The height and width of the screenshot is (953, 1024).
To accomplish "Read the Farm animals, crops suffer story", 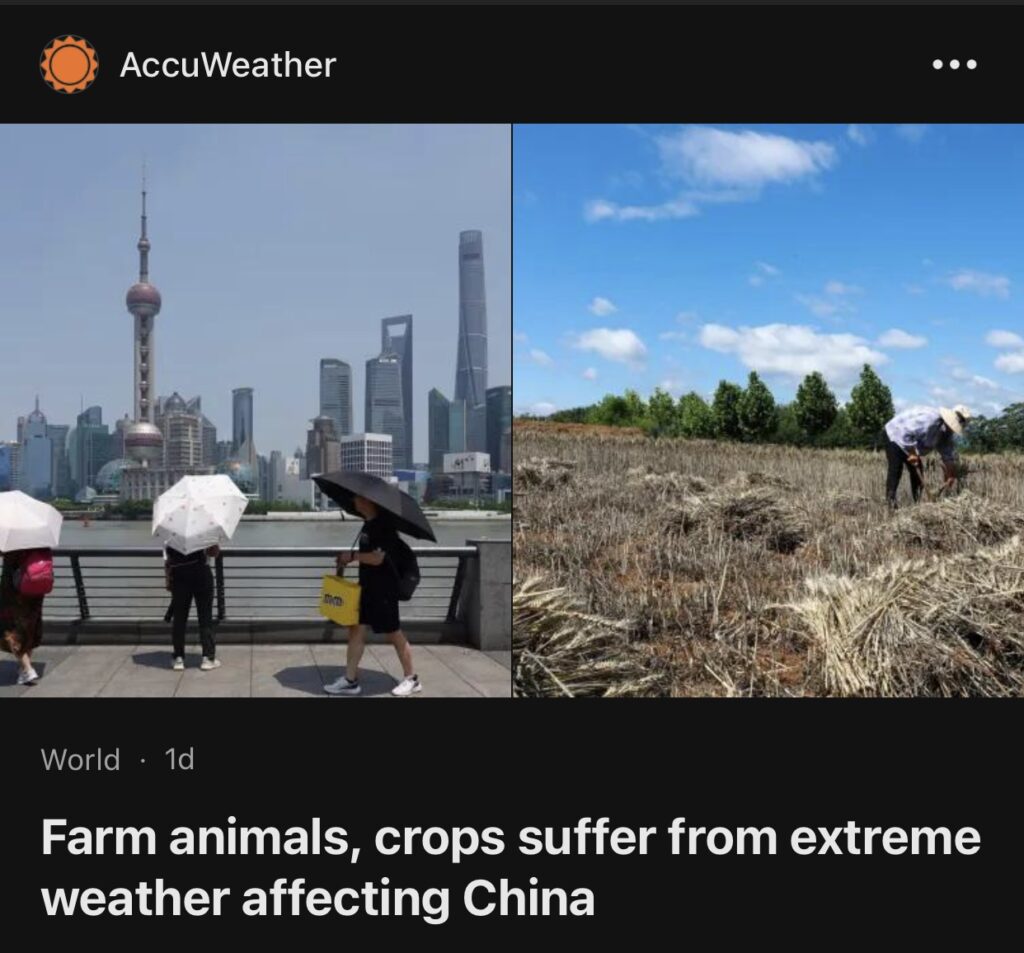I will pyautogui.click(x=510, y=868).
